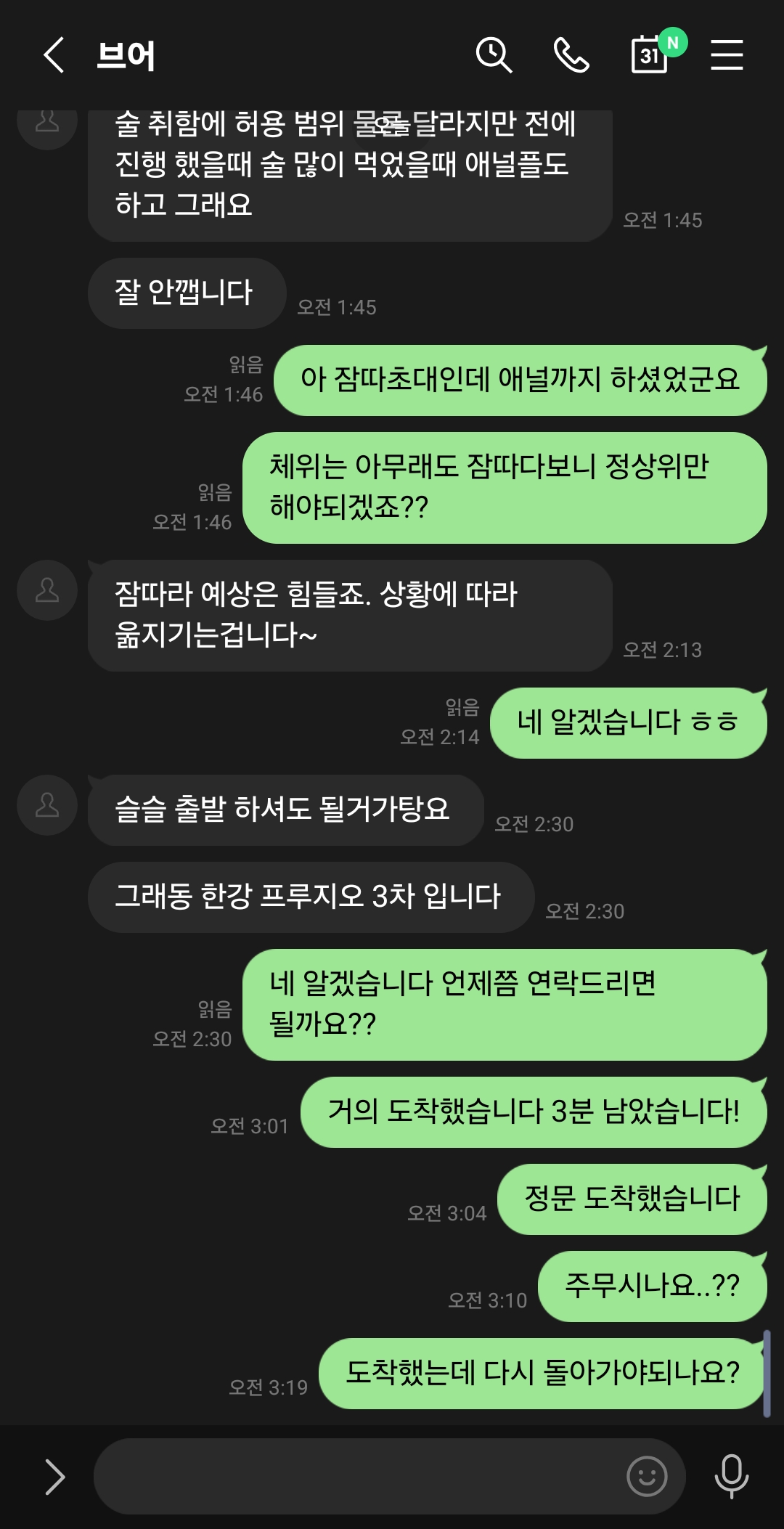Start a voice call with 브어
Image resolution: width=784 pixels, height=1529 pixels.
571,55
